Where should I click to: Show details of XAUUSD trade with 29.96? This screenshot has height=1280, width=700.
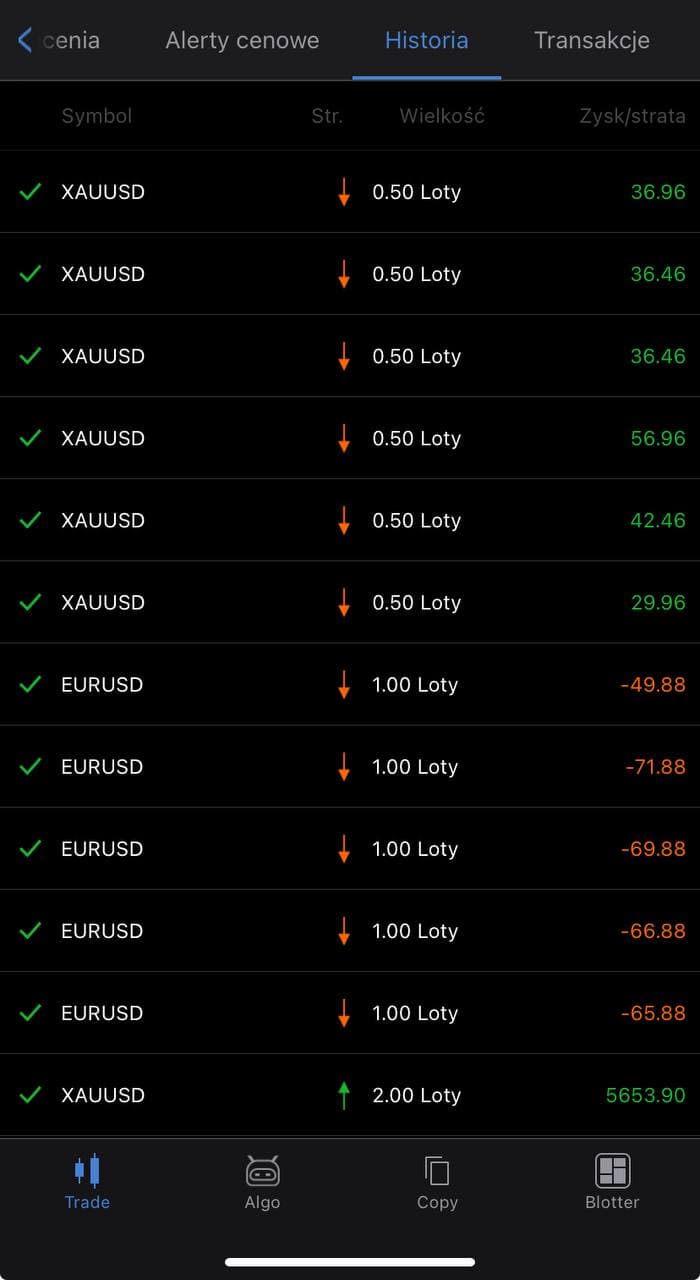tap(350, 602)
